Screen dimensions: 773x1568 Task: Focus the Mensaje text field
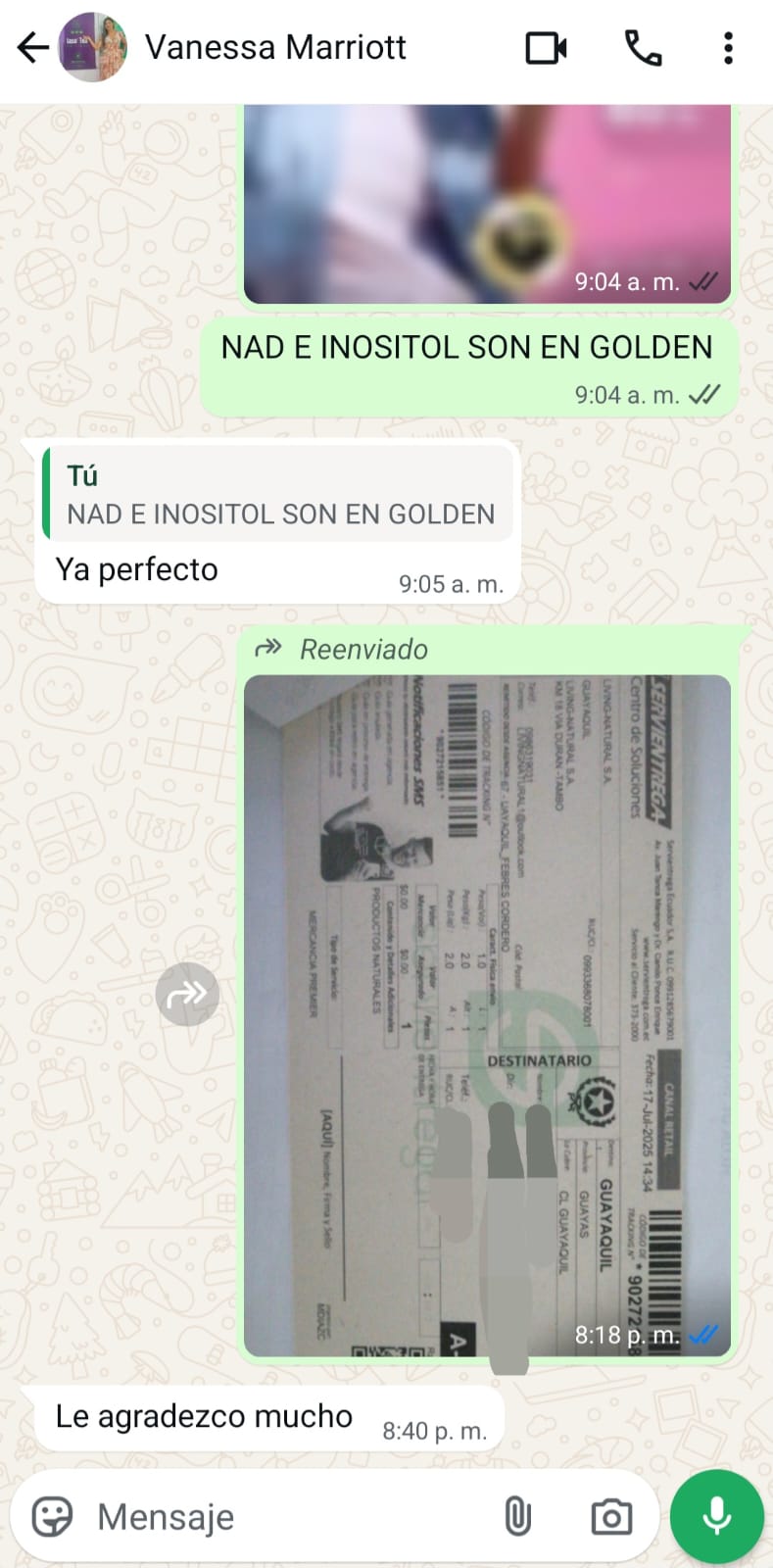pyautogui.click(x=284, y=1517)
